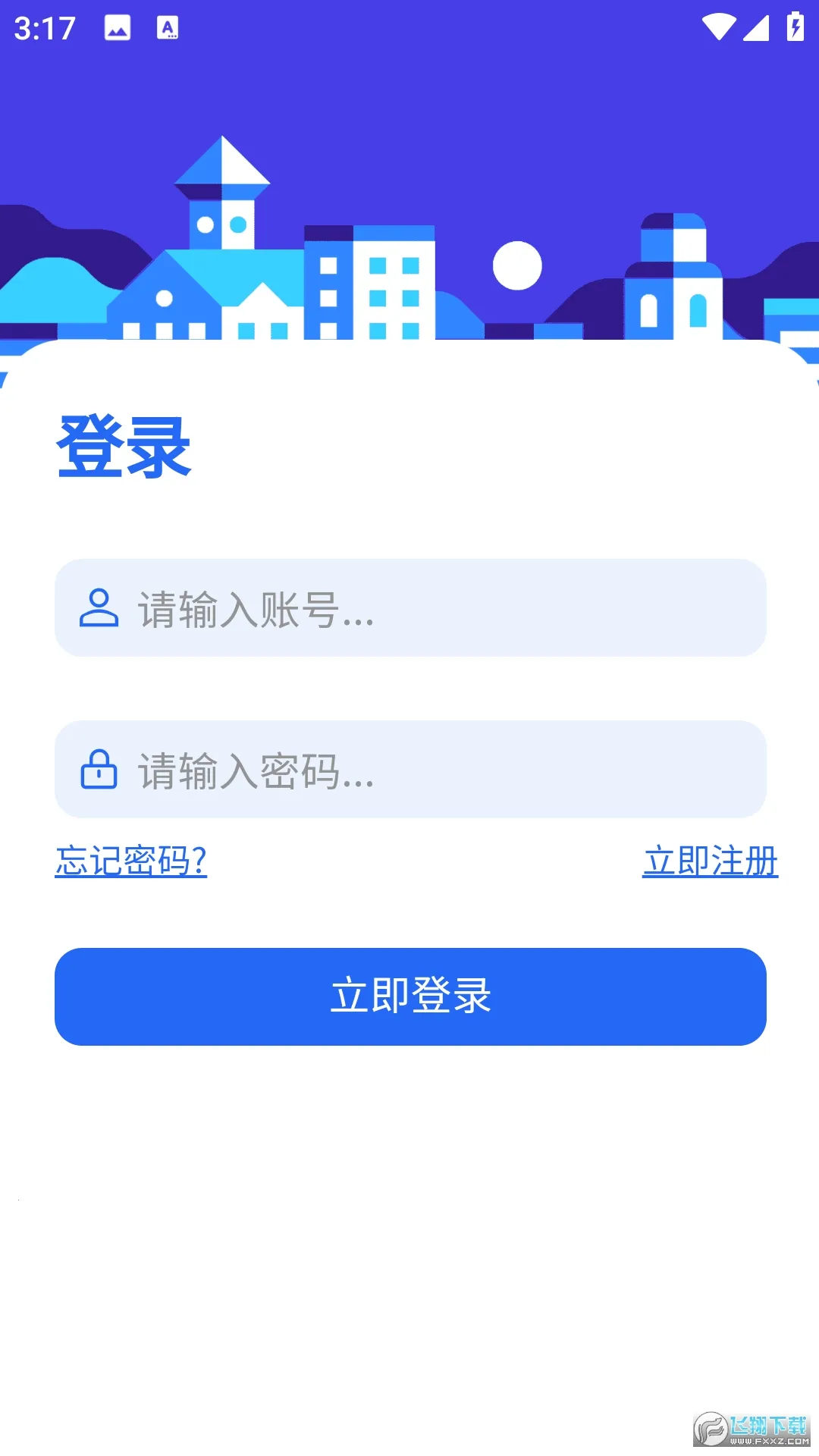This screenshot has width=819, height=1456.
Task: Open the 立即注册 registration link
Action: (711, 861)
